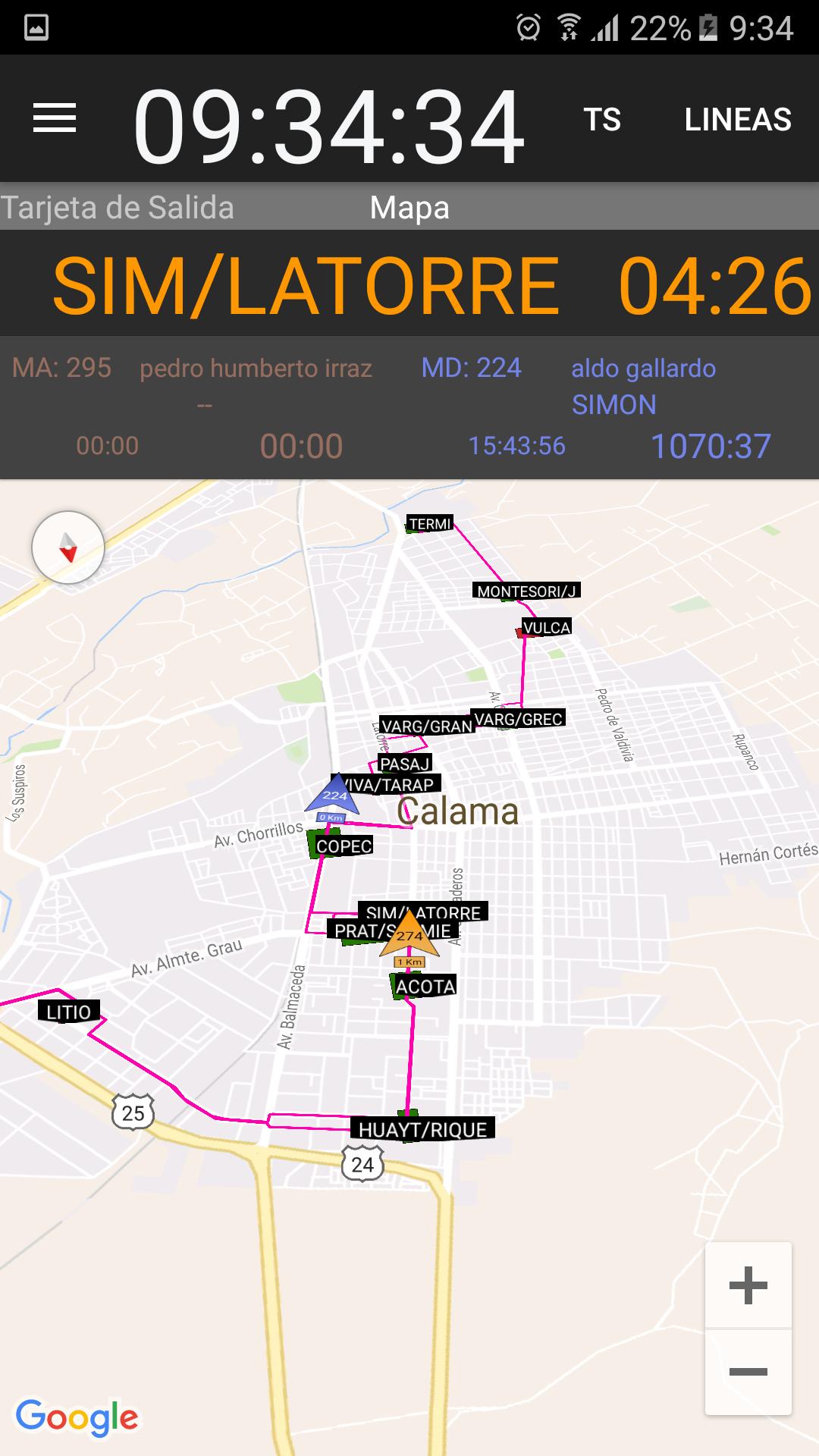Tap the COPEC stop marker
The width and height of the screenshot is (819, 1456).
[344, 846]
